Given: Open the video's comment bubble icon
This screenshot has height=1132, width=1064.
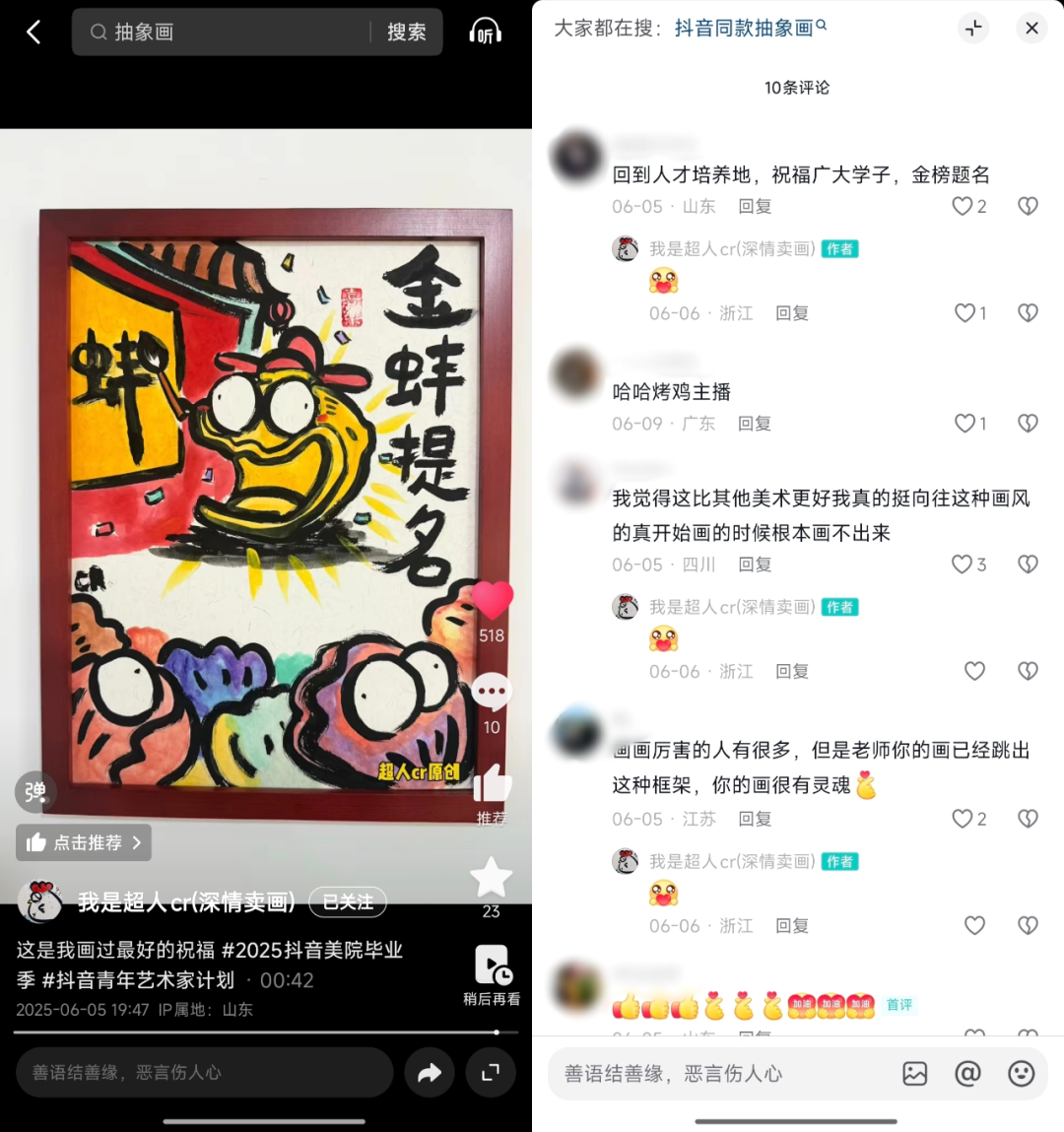Looking at the screenshot, I should pyautogui.click(x=492, y=693).
